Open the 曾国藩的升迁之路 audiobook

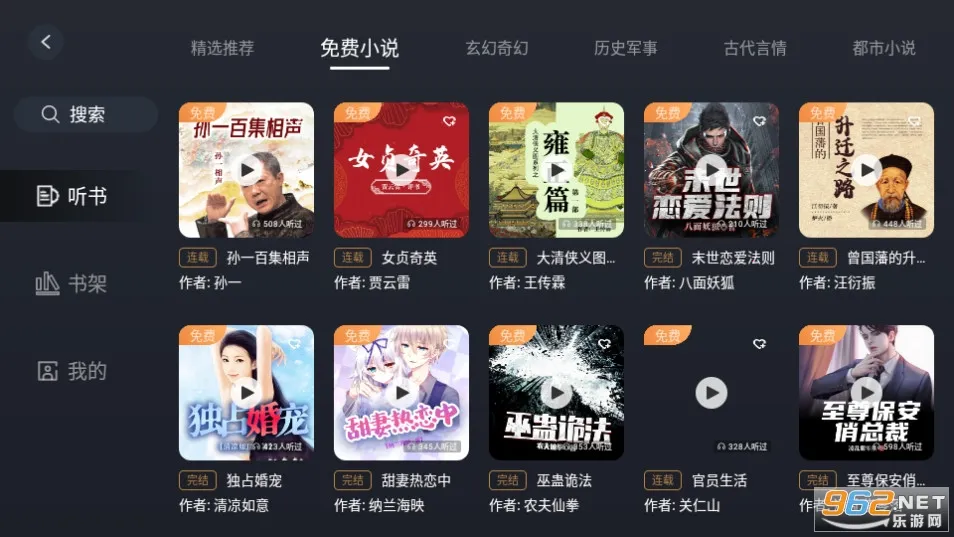point(866,170)
